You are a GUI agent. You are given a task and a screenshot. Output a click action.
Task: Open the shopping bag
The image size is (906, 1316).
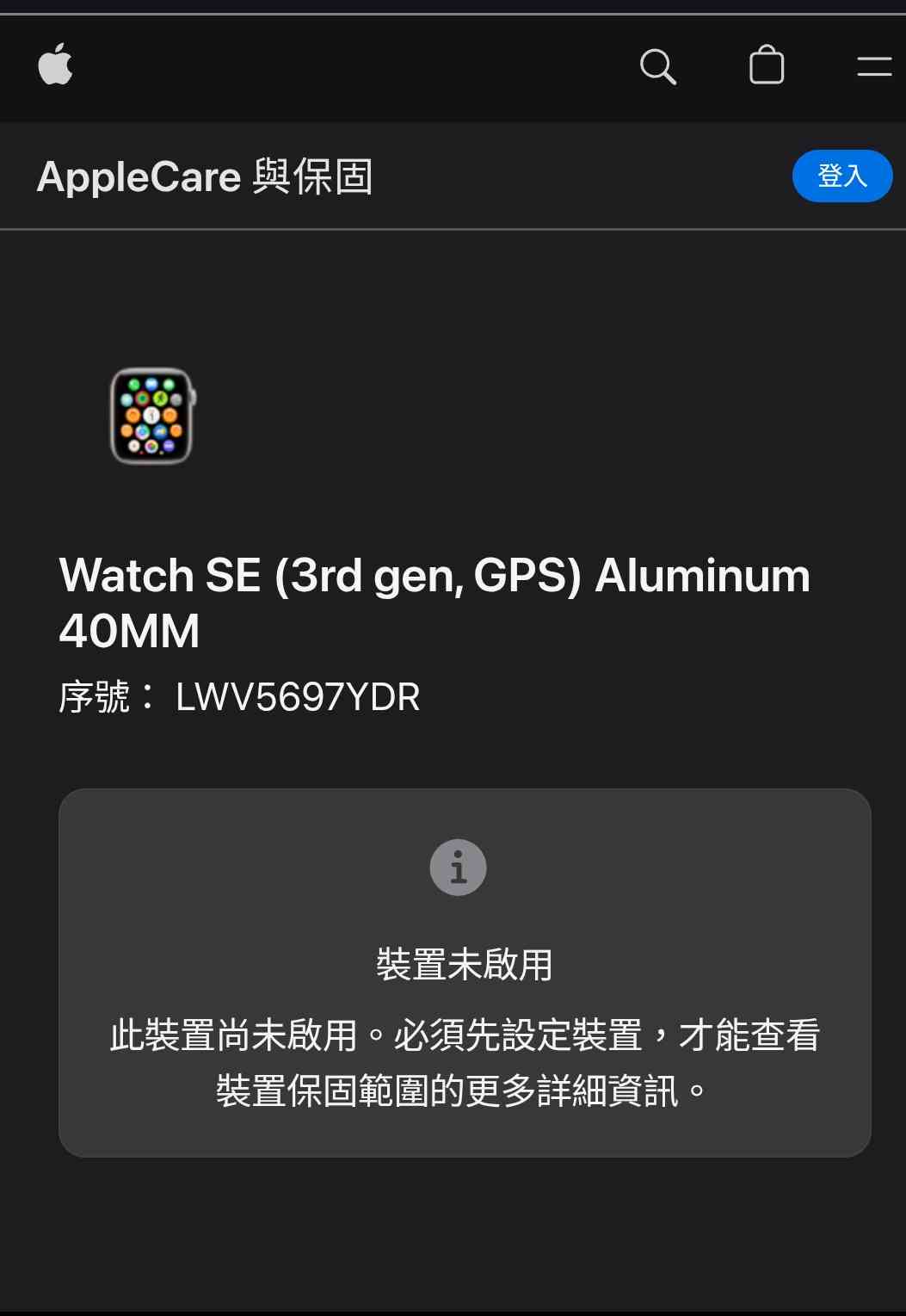click(767, 65)
